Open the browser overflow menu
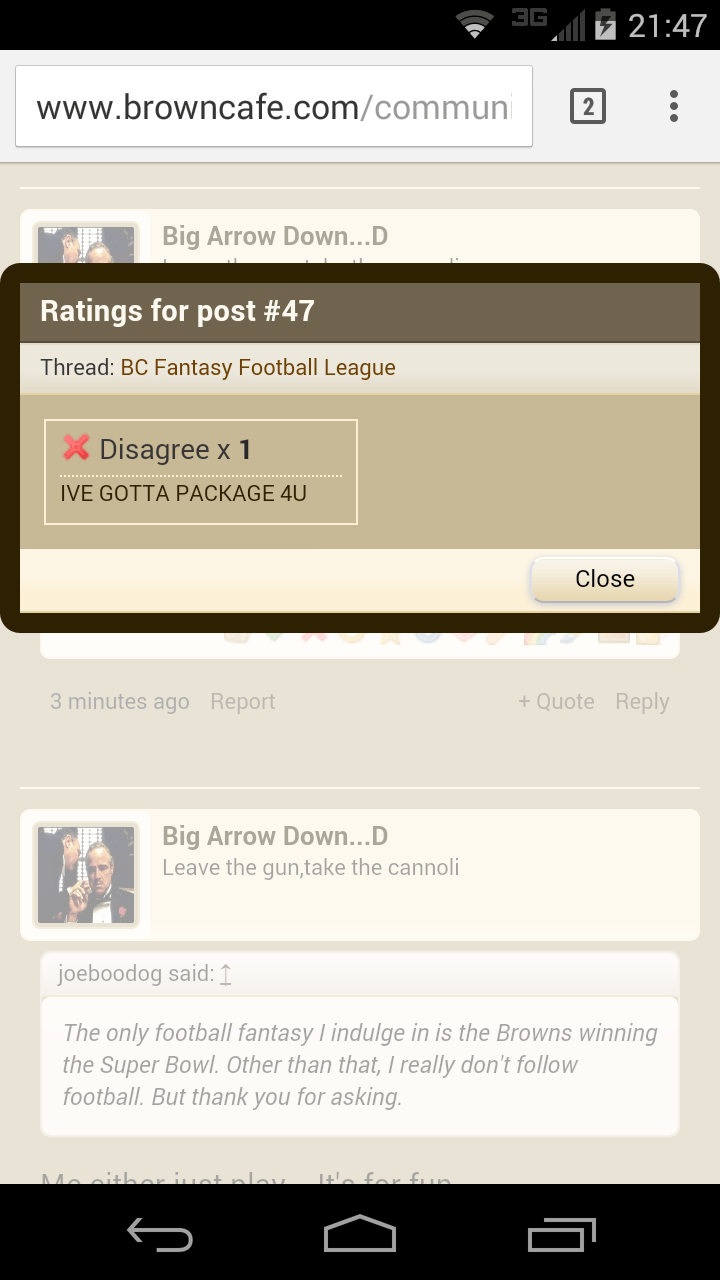This screenshot has height=1280, width=720. [674, 106]
